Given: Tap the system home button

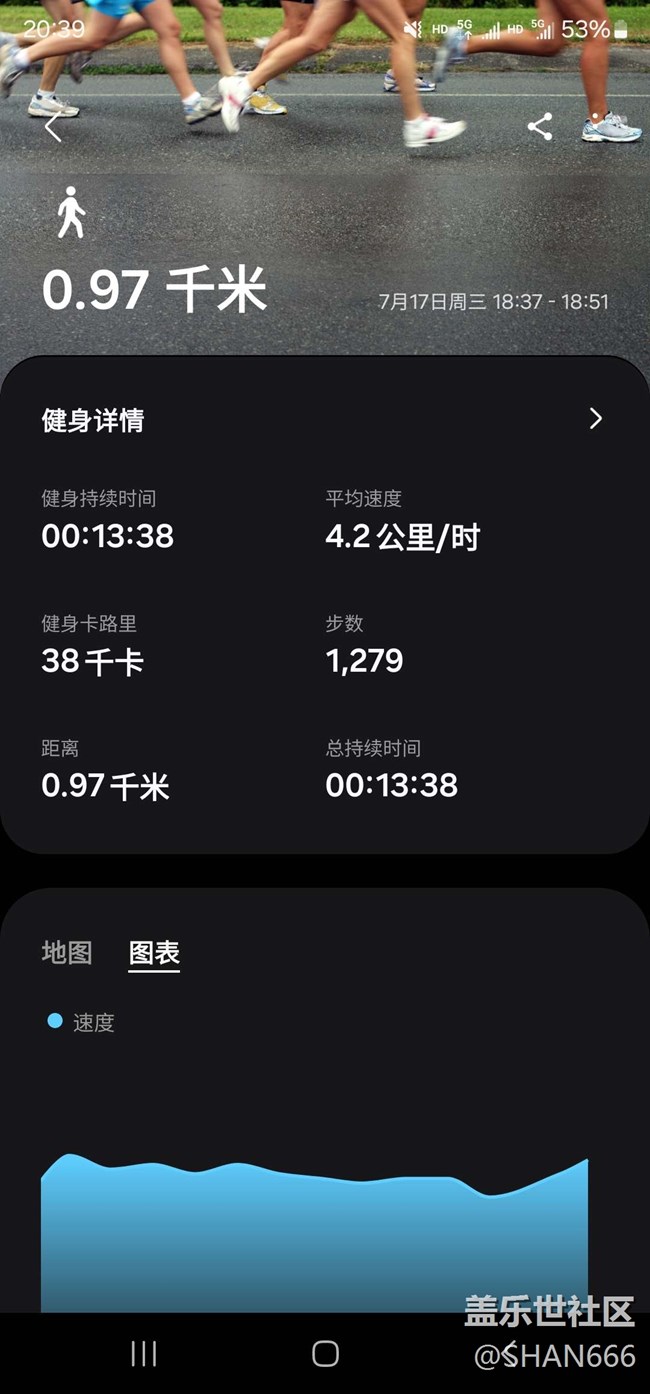Looking at the screenshot, I should click(x=325, y=1353).
